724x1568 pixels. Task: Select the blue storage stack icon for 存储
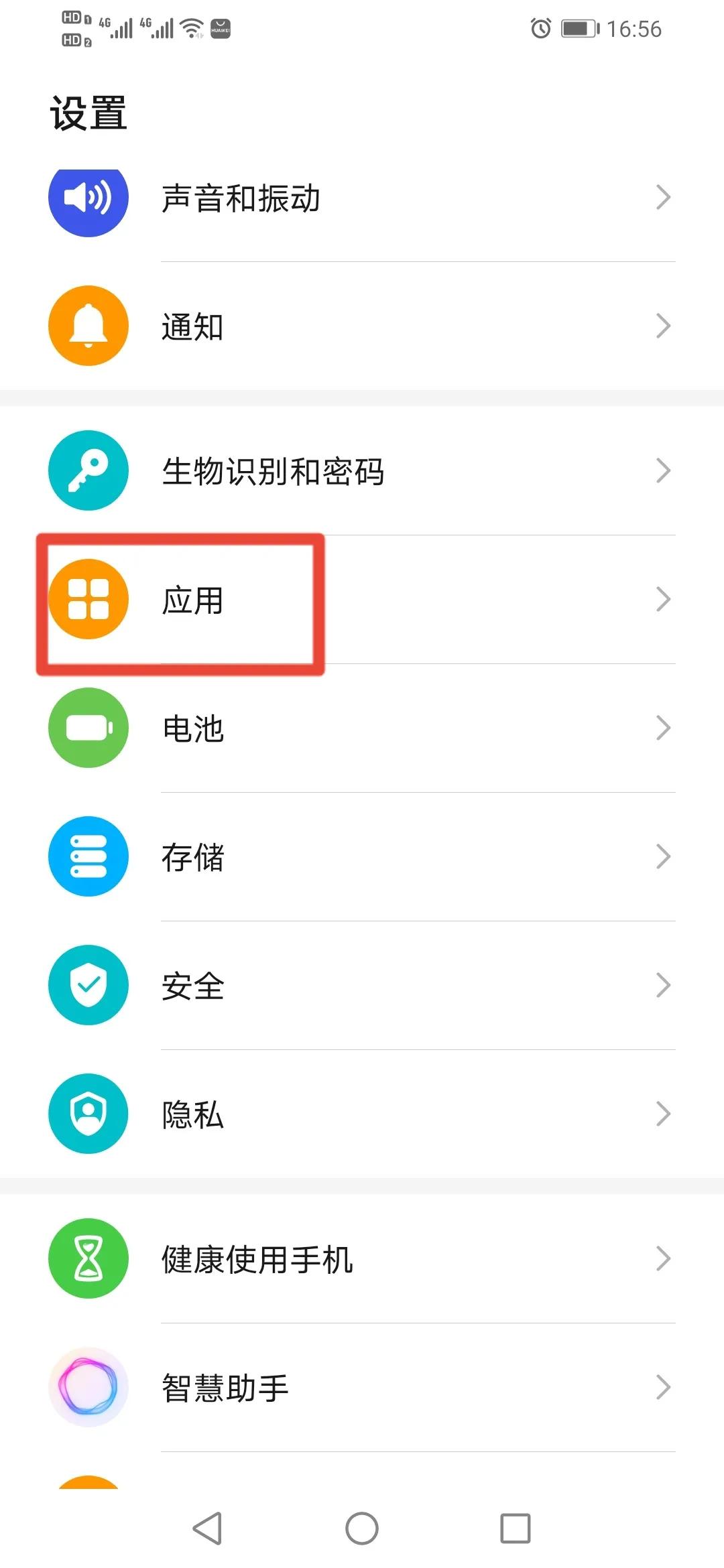click(x=87, y=858)
